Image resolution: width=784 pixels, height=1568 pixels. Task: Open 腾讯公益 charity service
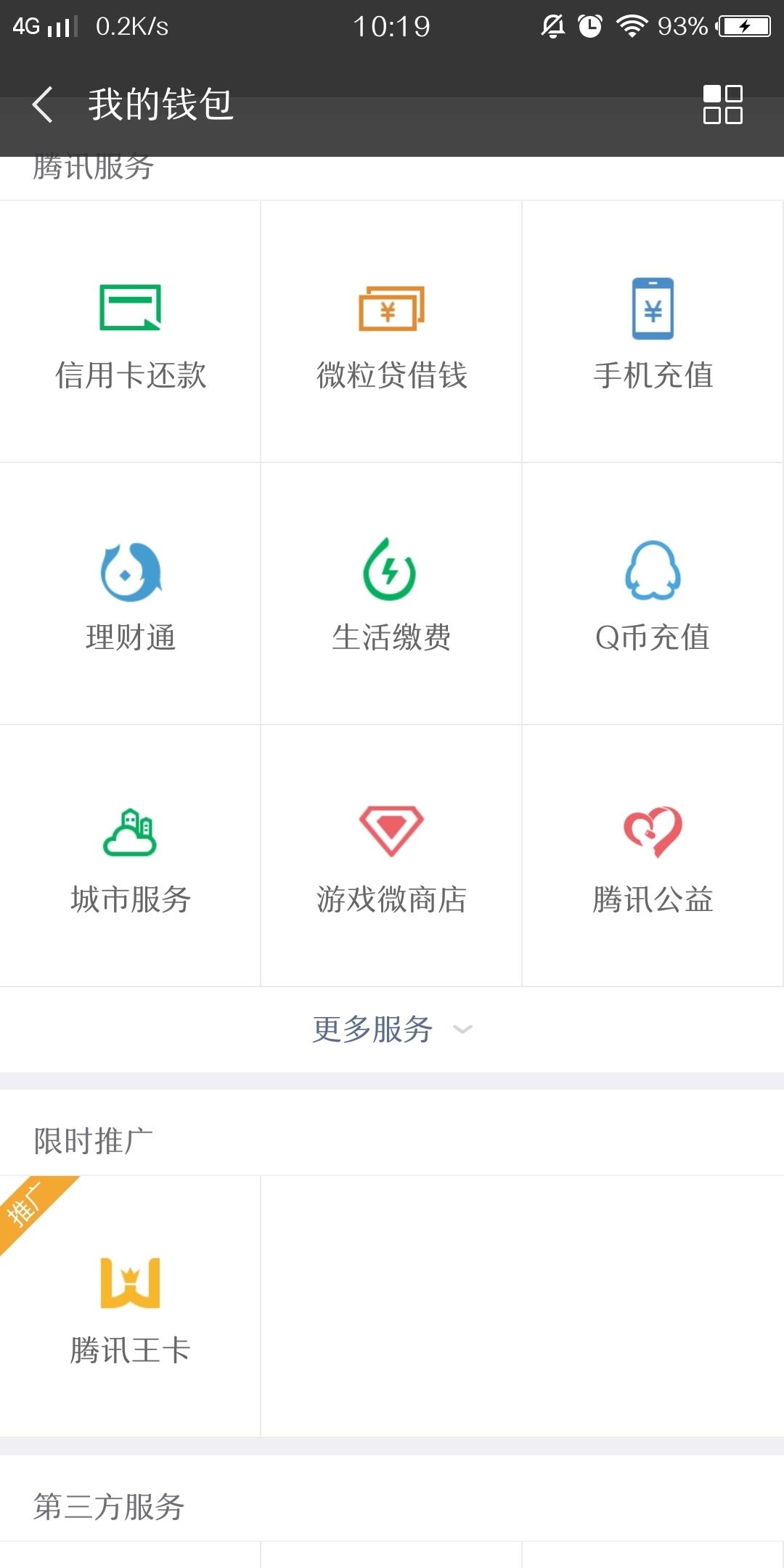[653, 857]
